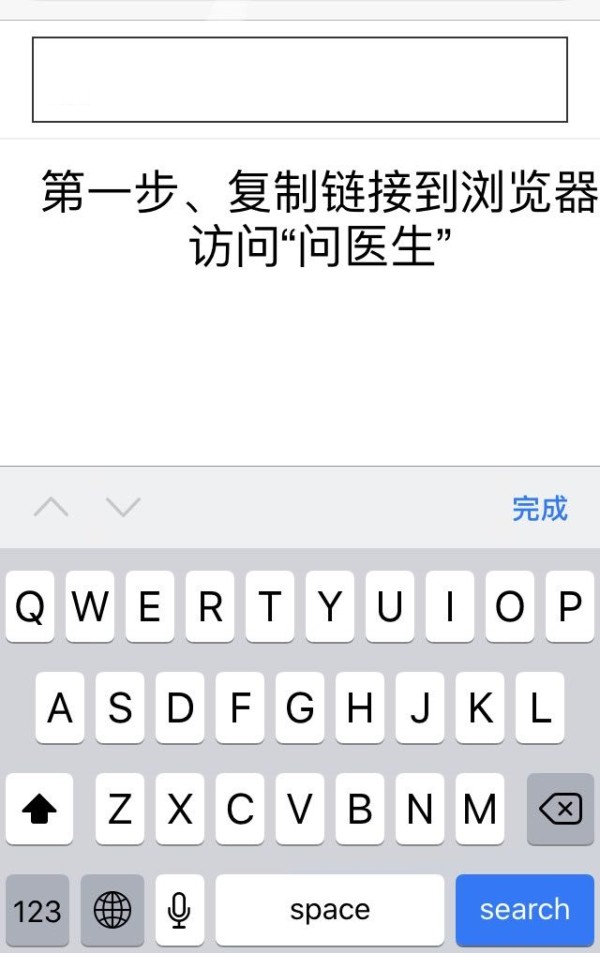Screen dimensions: 600x953
Task: Switch to the 123 numeric keyboard
Action: coord(37,910)
